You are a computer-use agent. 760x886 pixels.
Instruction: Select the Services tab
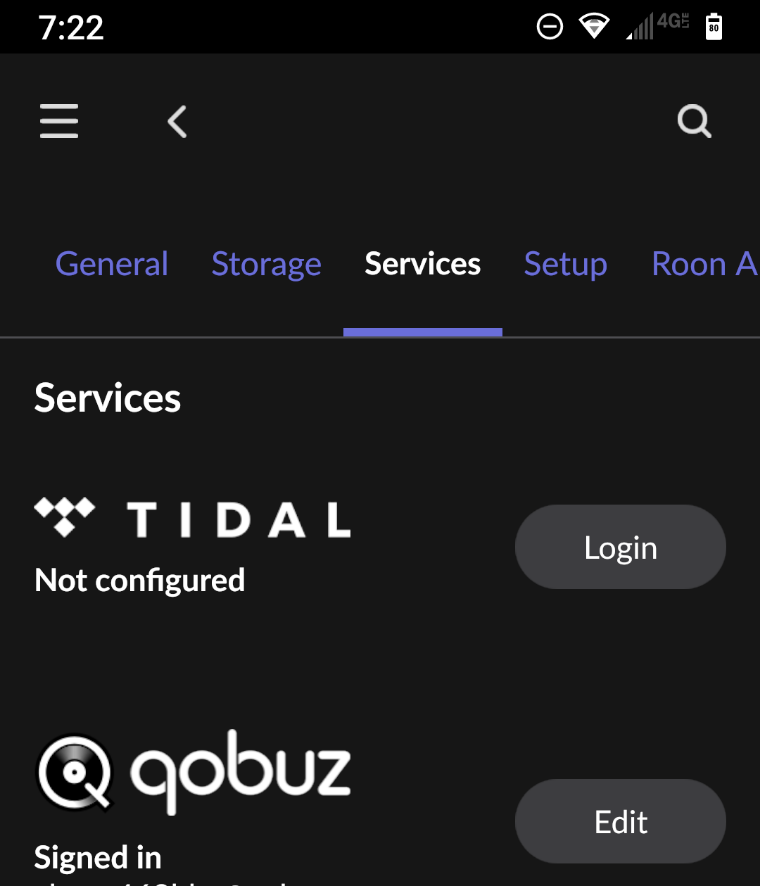click(422, 264)
